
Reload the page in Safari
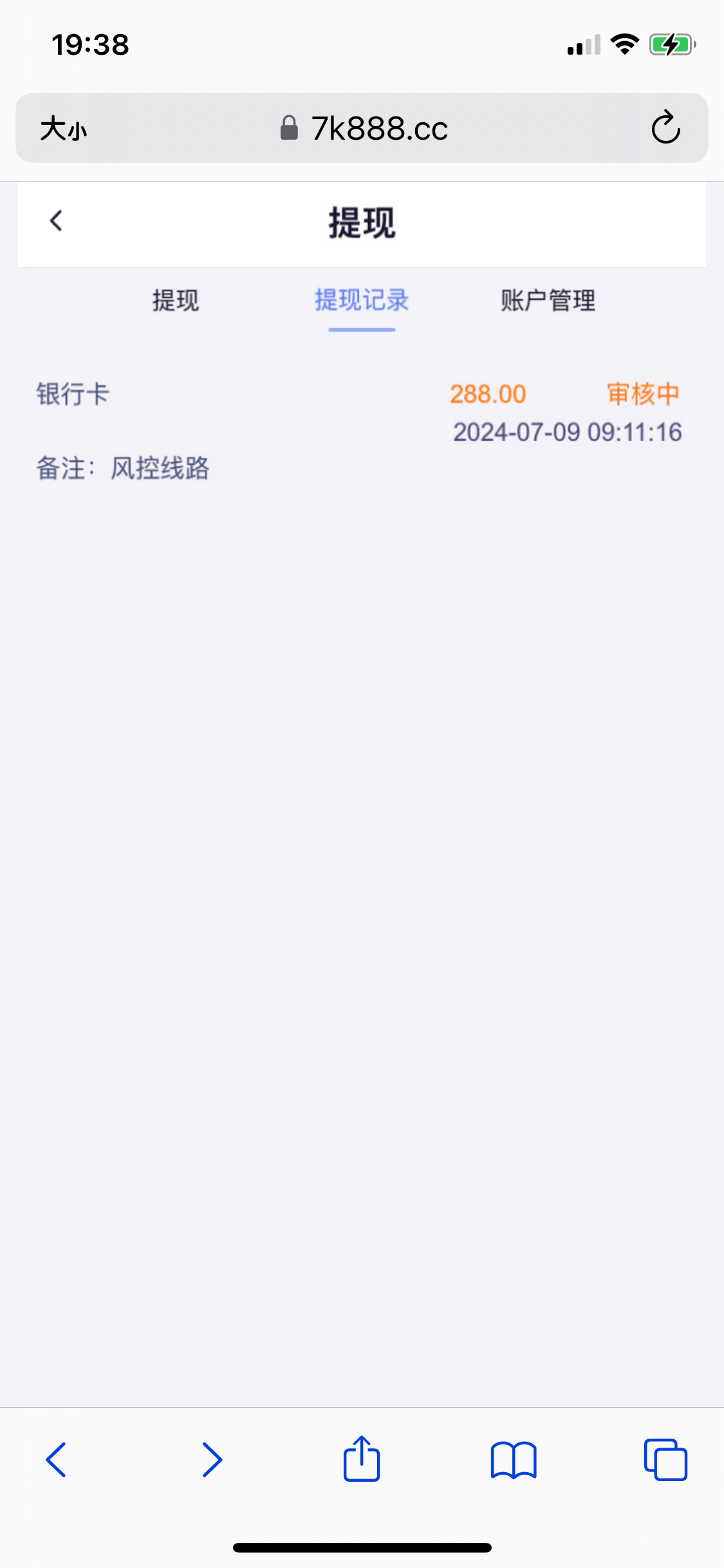click(665, 127)
